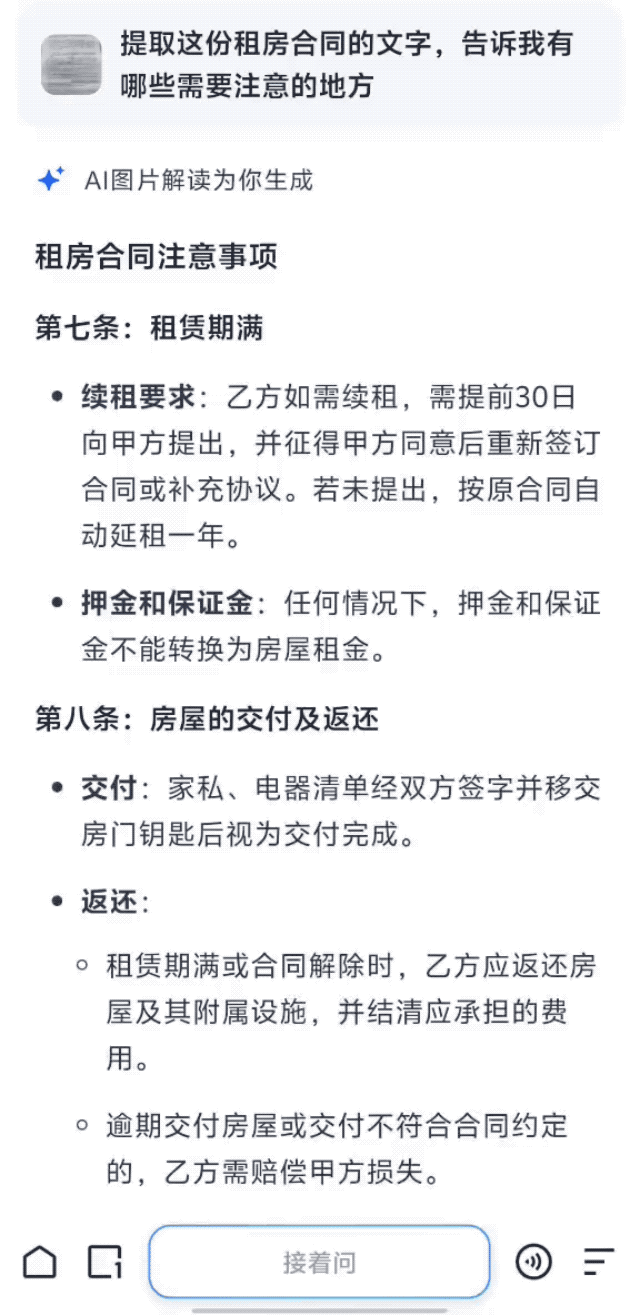The width and height of the screenshot is (640, 1315).
Task: Go to the home icon
Action: 40,1262
